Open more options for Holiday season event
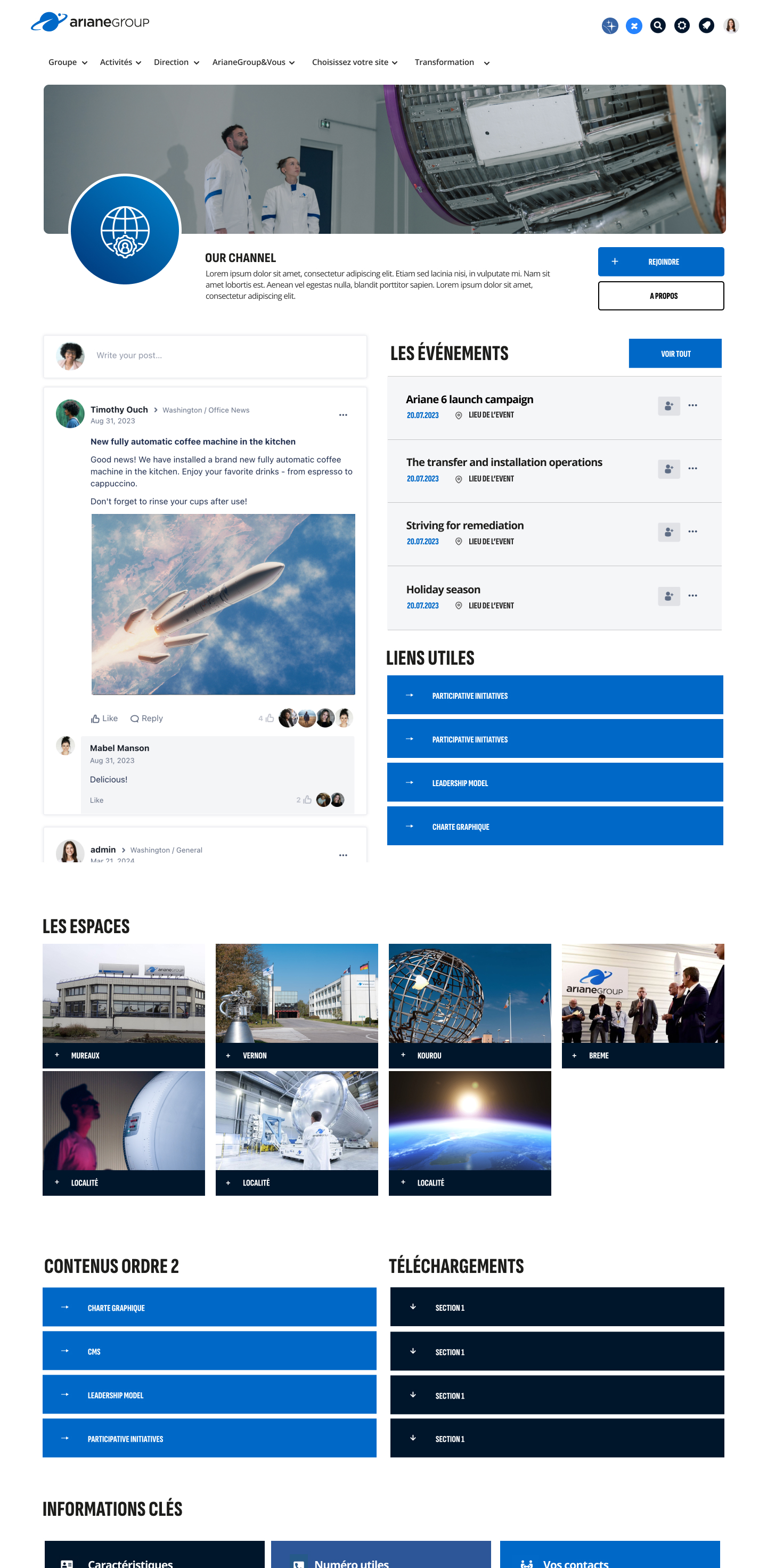 pyautogui.click(x=692, y=595)
